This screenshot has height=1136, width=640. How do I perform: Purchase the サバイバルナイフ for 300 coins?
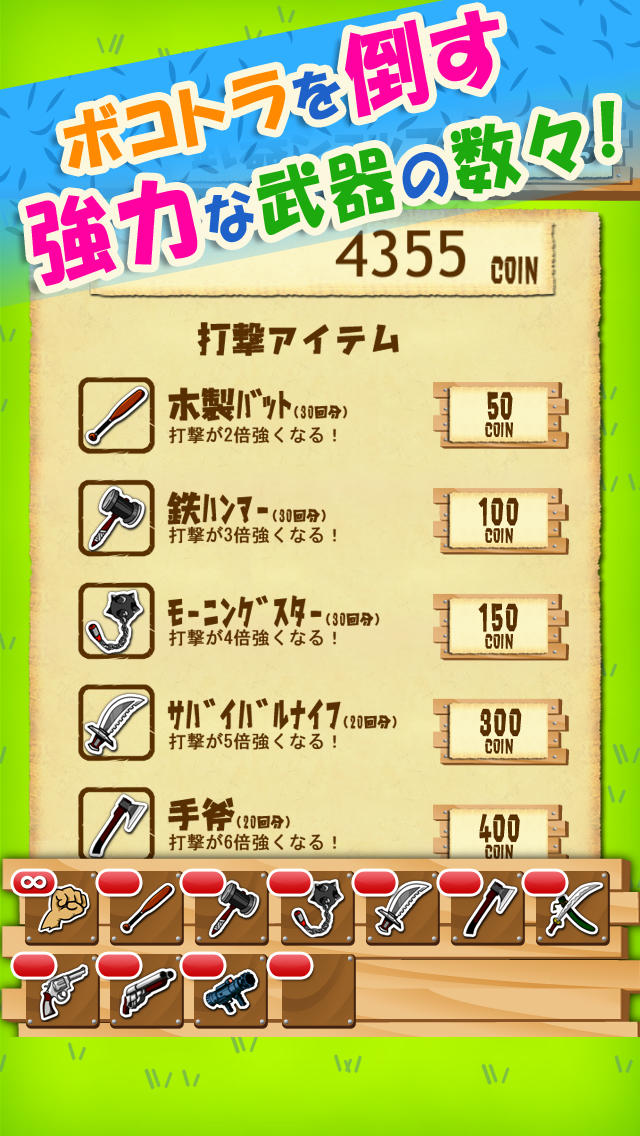pos(500,729)
